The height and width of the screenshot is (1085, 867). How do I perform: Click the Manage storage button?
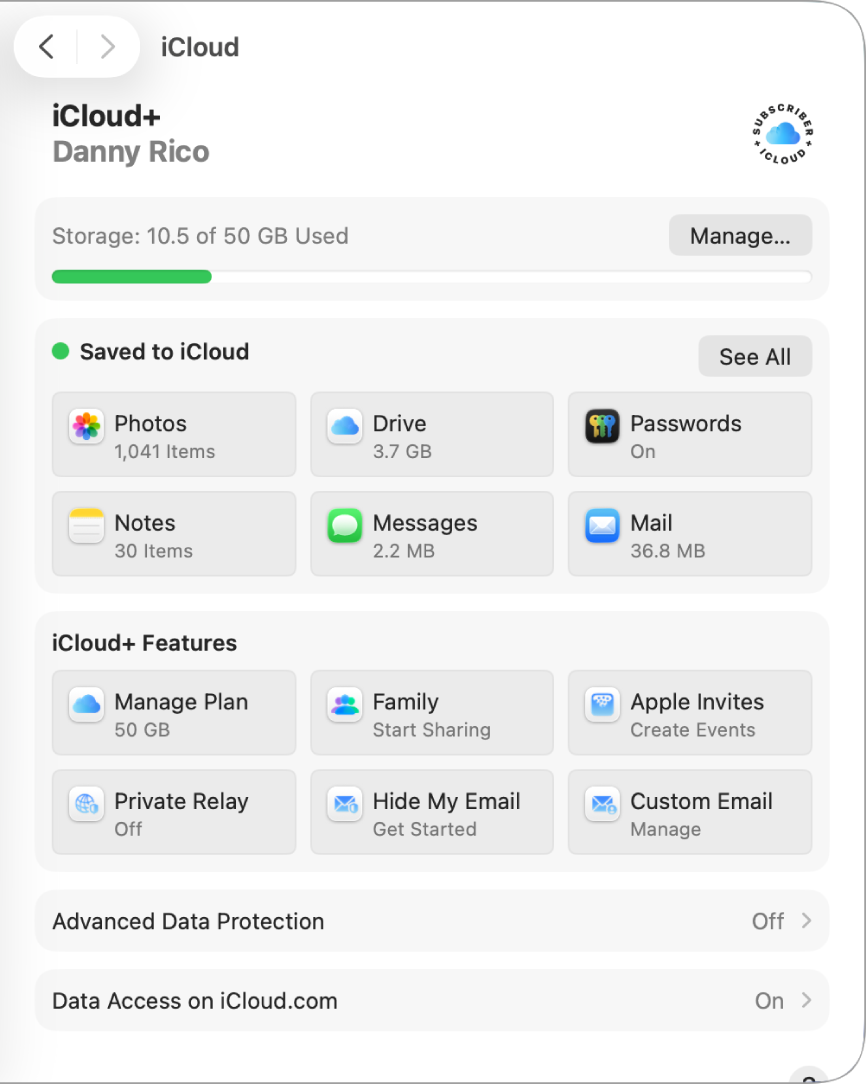740,235
